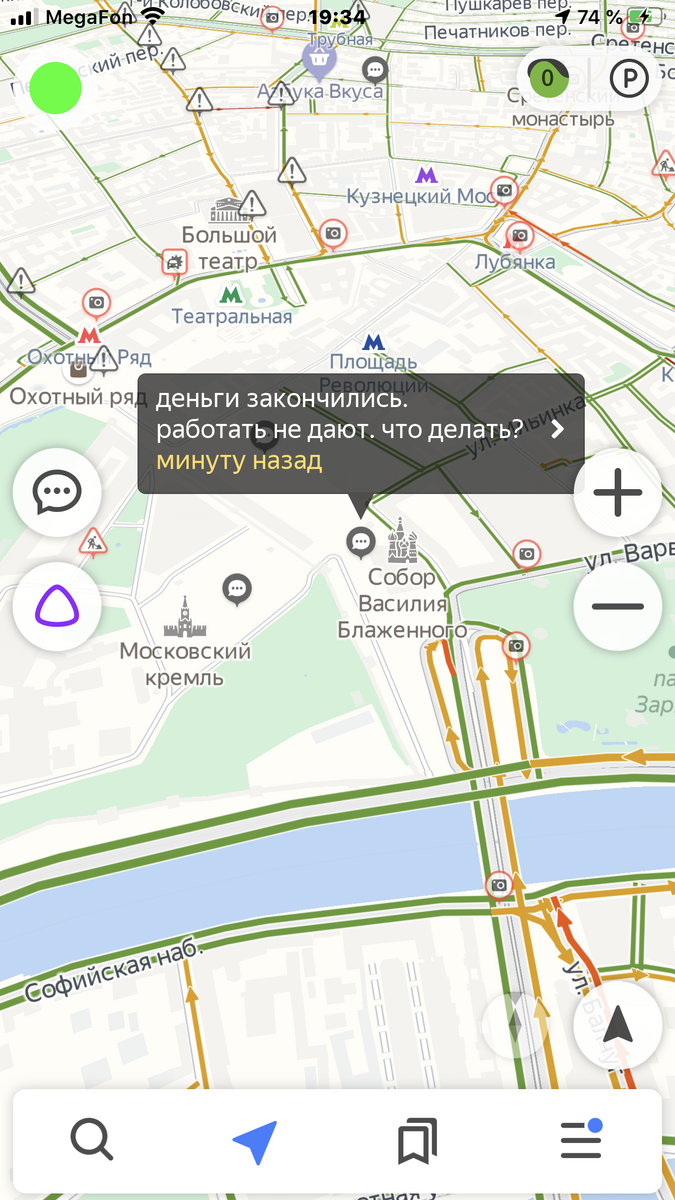Zoom in on the map
The image size is (675, 1200).
click(x=618, y=493)
